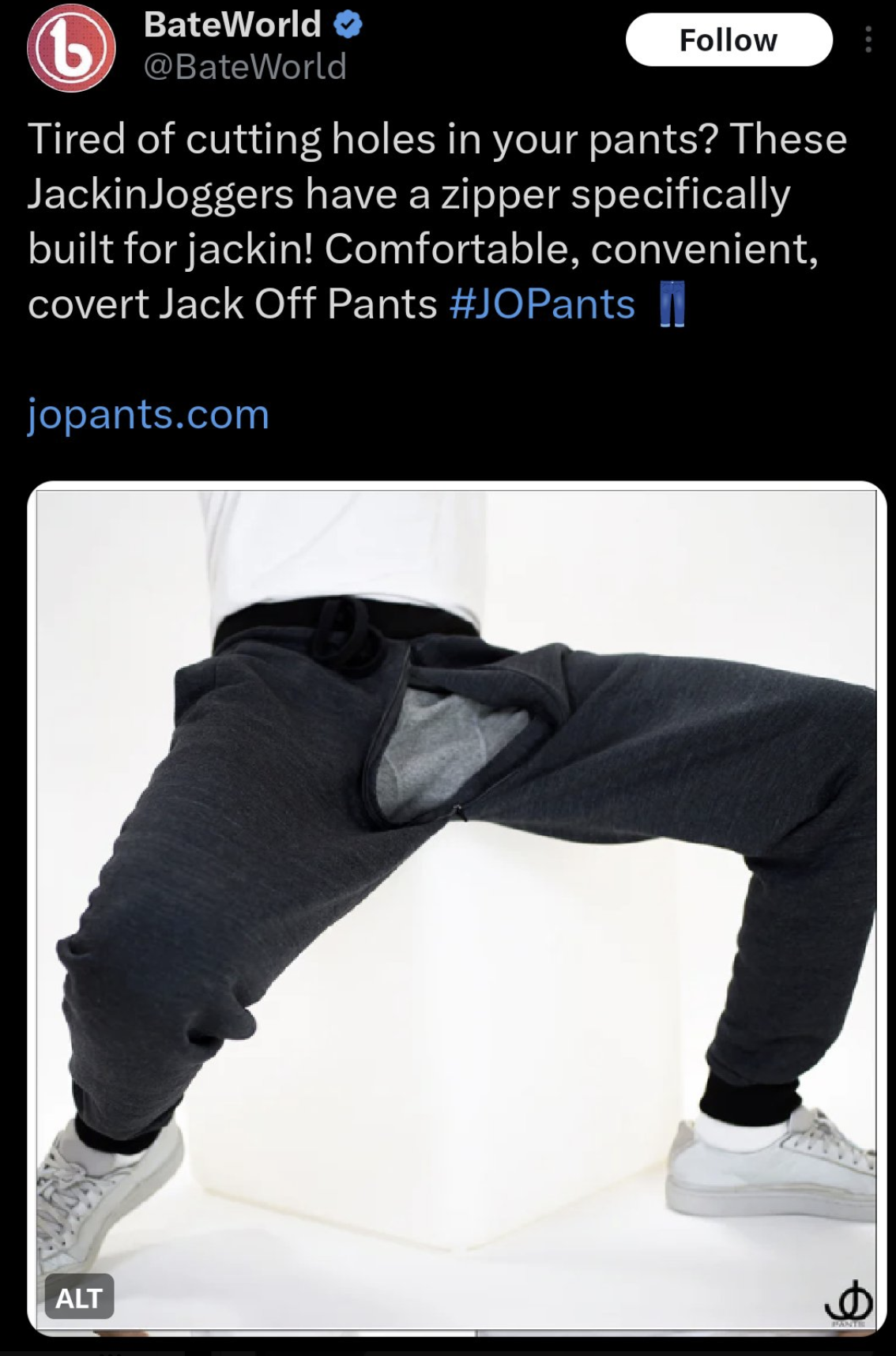
Task: Open the post's overflow menu
Action: [x=868, y=40]
